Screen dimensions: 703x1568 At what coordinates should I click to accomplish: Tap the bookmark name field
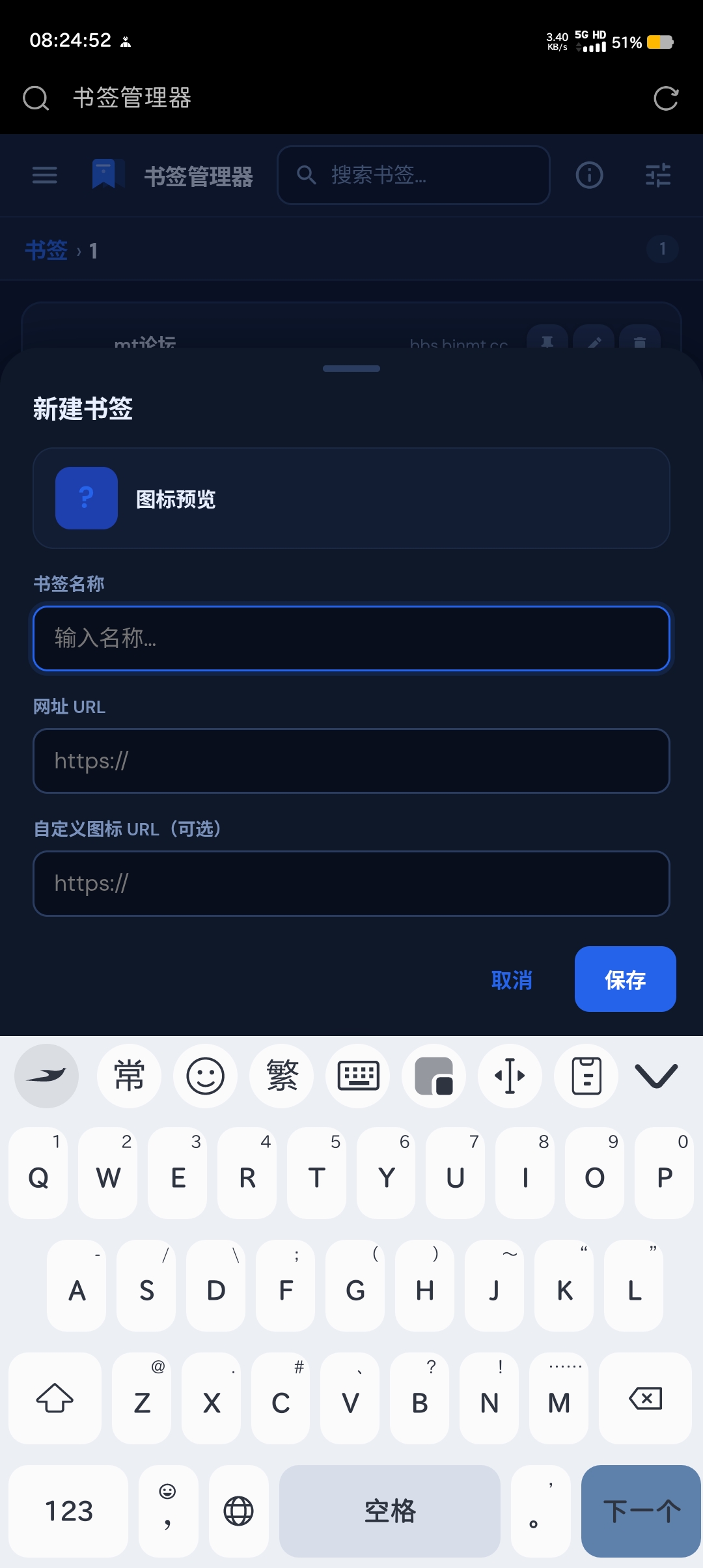click(x=351, y=638)
